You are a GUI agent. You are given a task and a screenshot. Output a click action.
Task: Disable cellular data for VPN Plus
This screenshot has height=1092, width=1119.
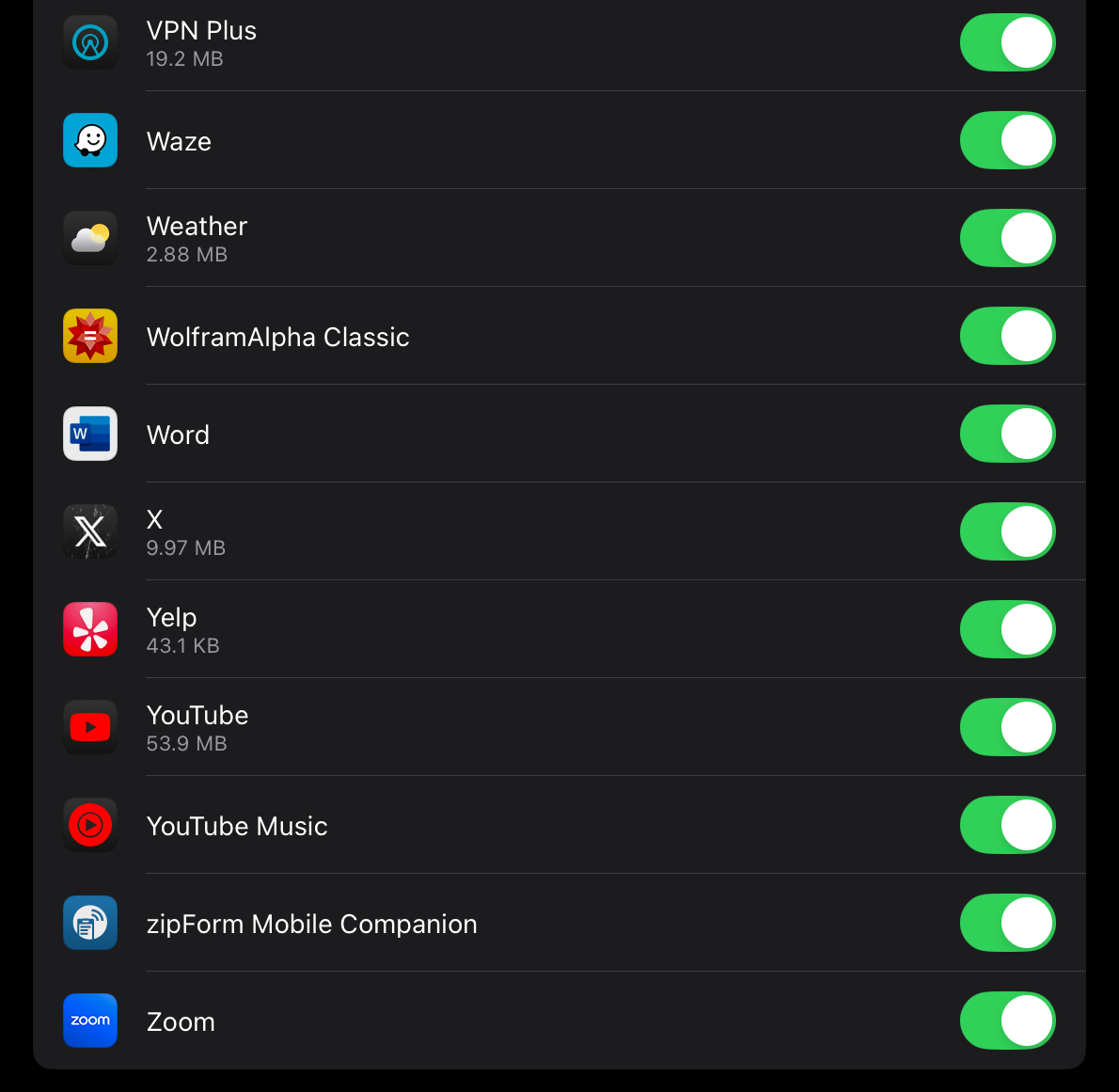coord(1007,43)
